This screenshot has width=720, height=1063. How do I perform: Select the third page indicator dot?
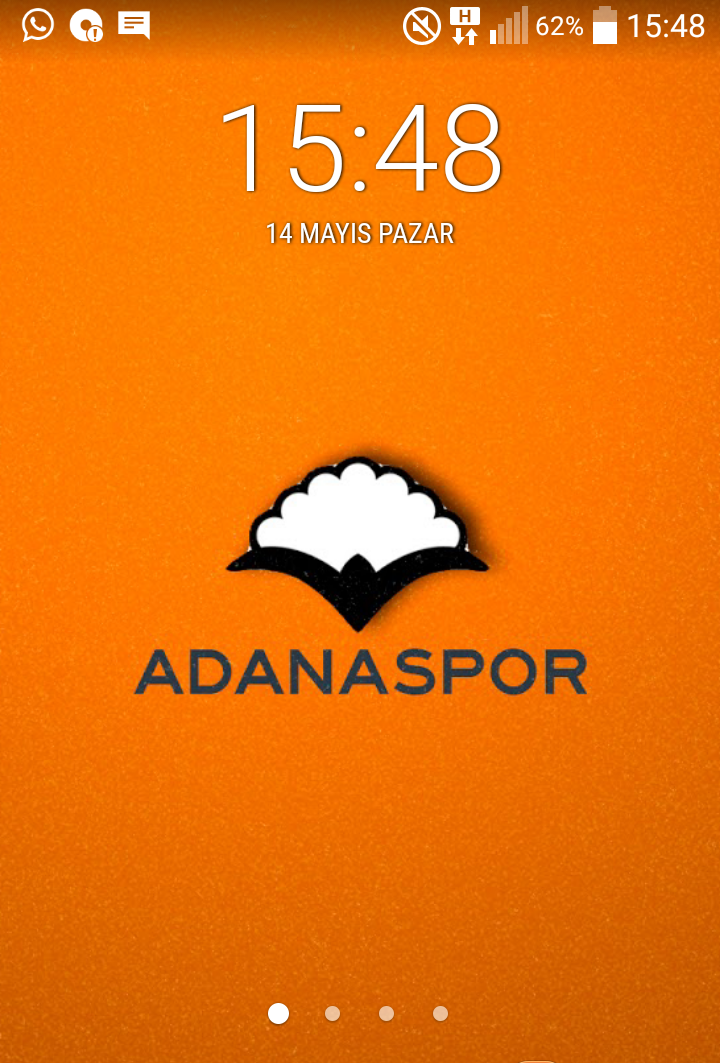(387, 1014)
